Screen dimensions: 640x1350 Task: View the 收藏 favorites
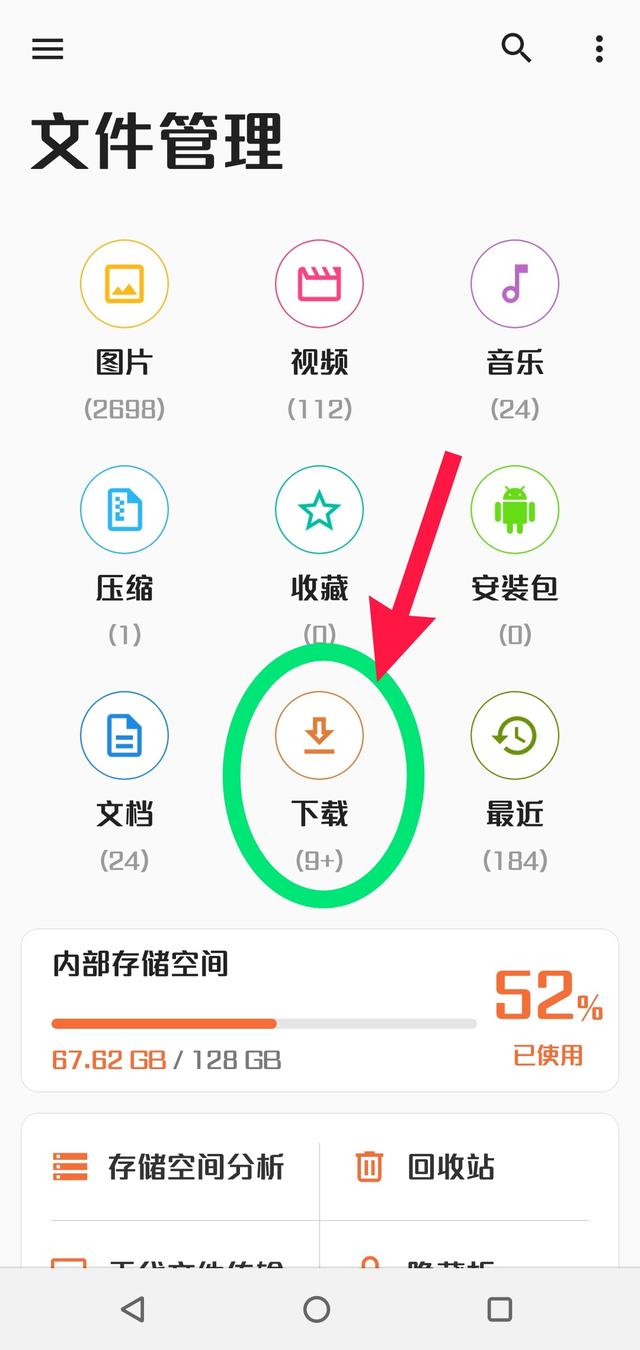click(x=319, y=511)
